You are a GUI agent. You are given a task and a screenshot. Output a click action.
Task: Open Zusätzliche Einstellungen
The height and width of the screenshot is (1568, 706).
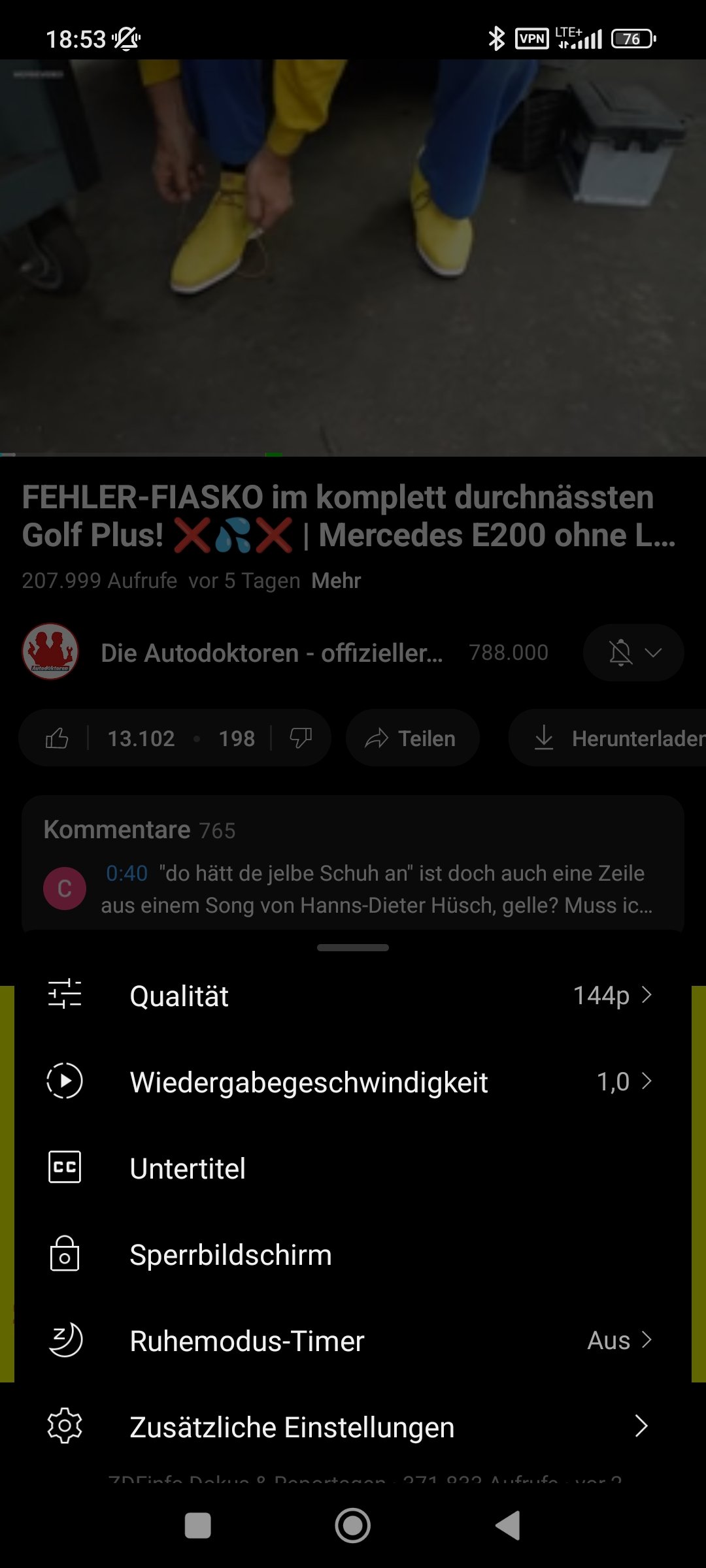coord(353,1427)
